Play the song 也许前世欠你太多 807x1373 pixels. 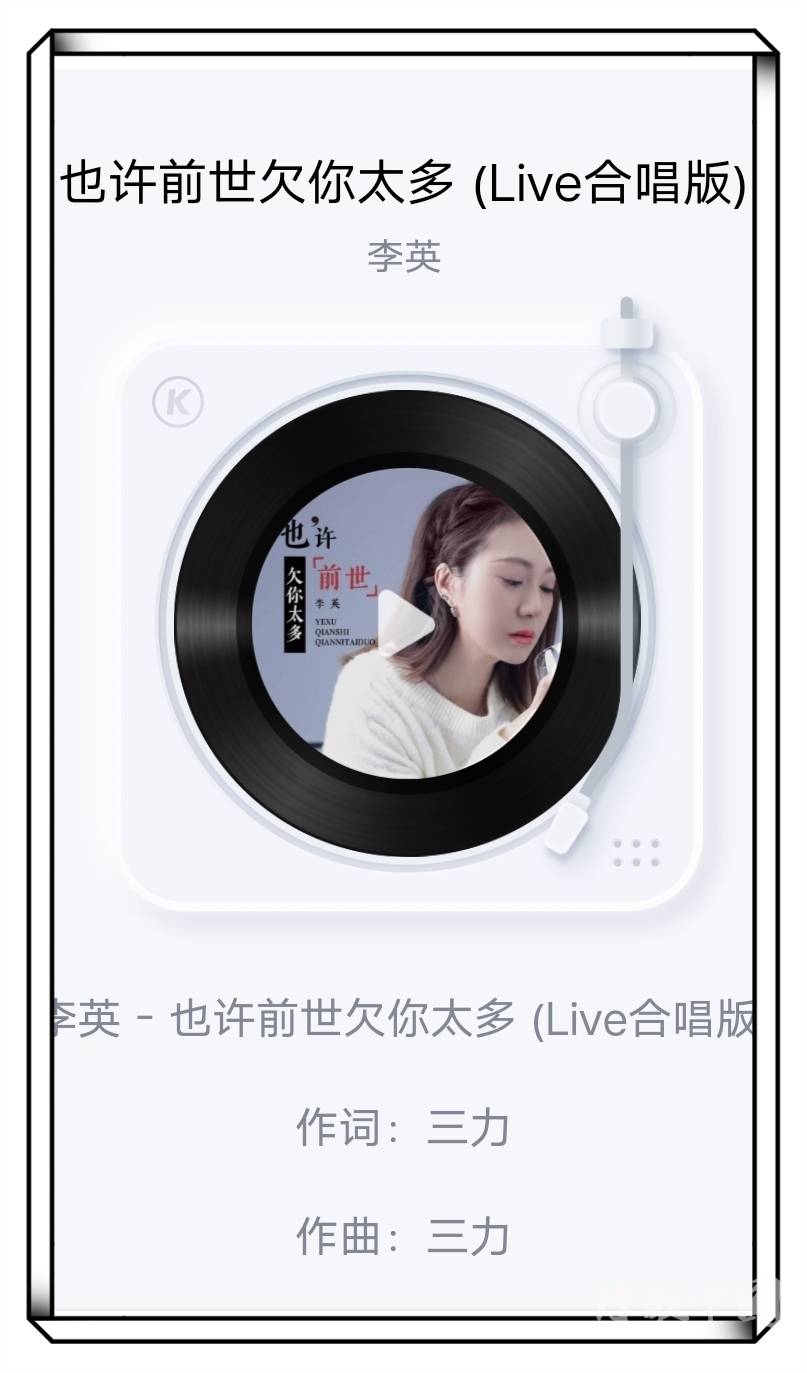click(x=405, y=623)
